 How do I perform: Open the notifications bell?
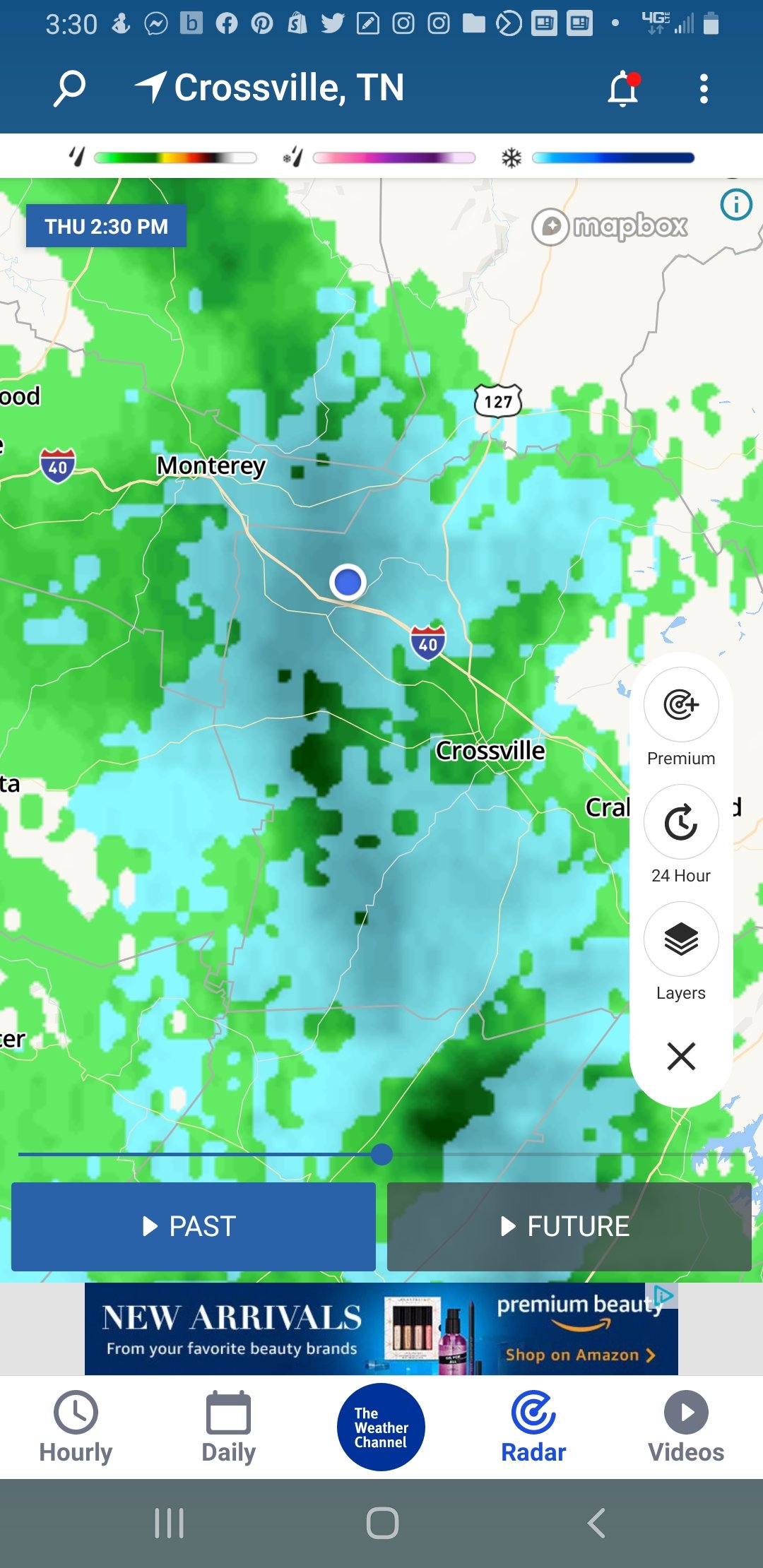pos(624,88)
